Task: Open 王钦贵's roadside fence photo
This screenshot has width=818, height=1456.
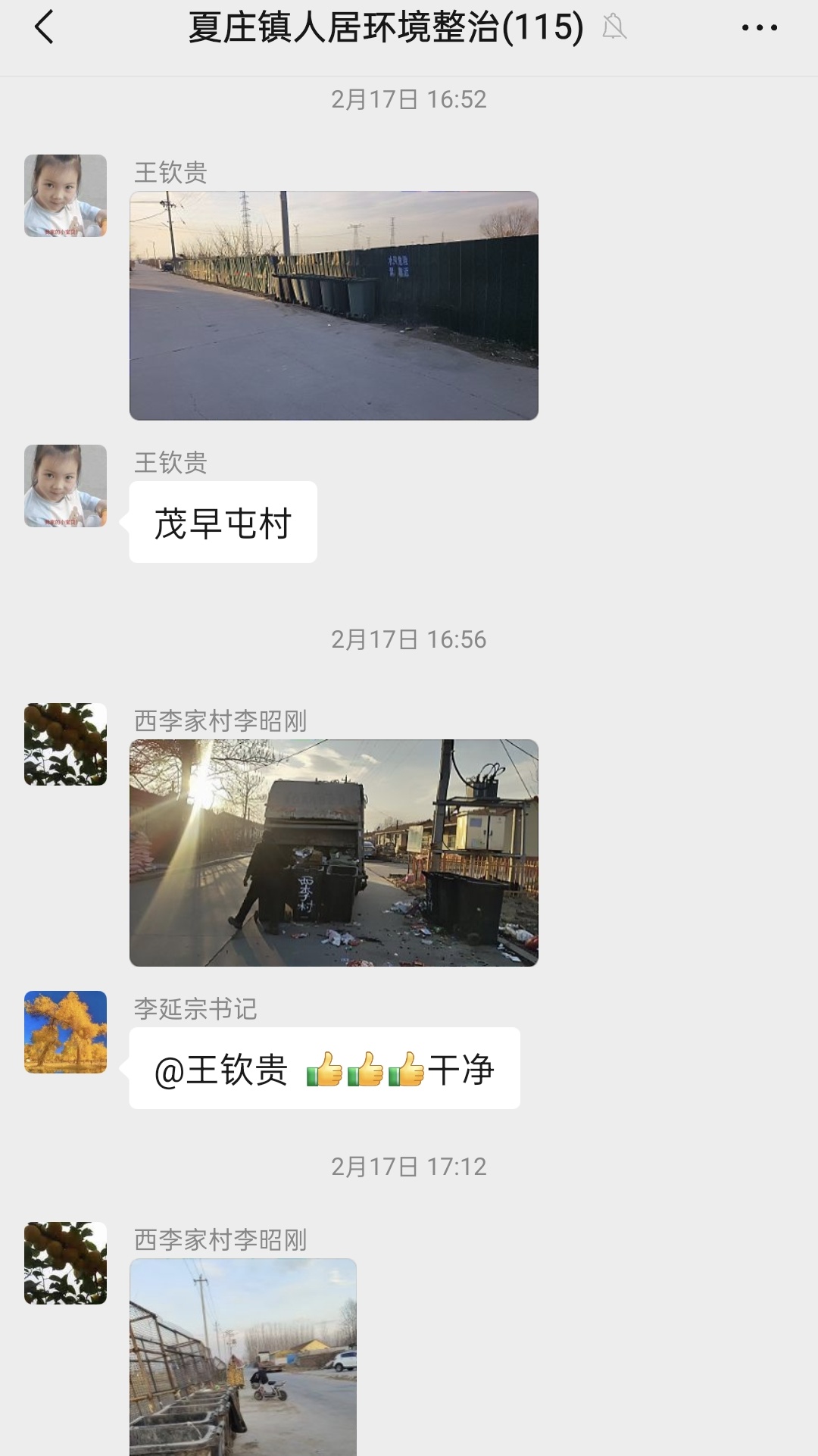Action: click(333, 305)
